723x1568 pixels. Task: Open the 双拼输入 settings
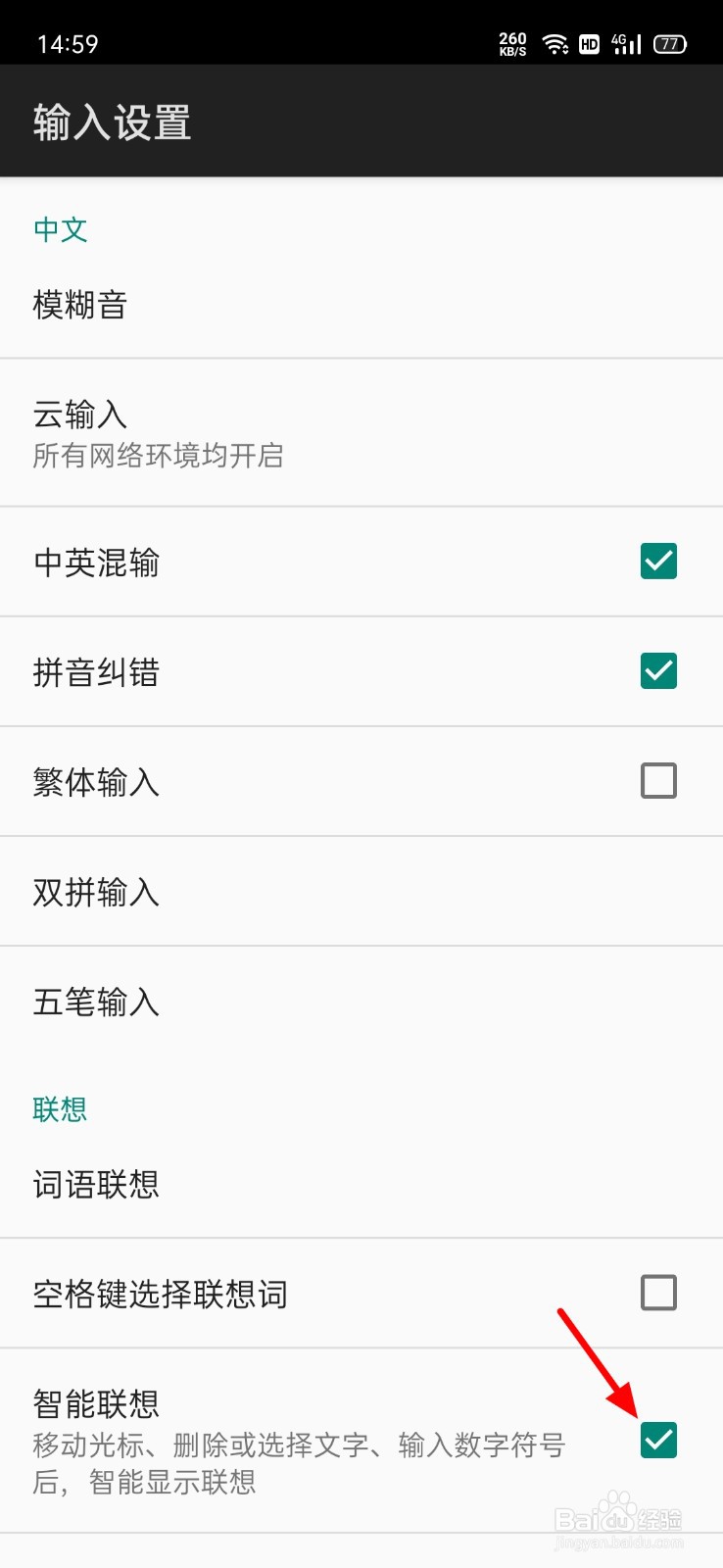pyautogui.click(x=361, y=892)
